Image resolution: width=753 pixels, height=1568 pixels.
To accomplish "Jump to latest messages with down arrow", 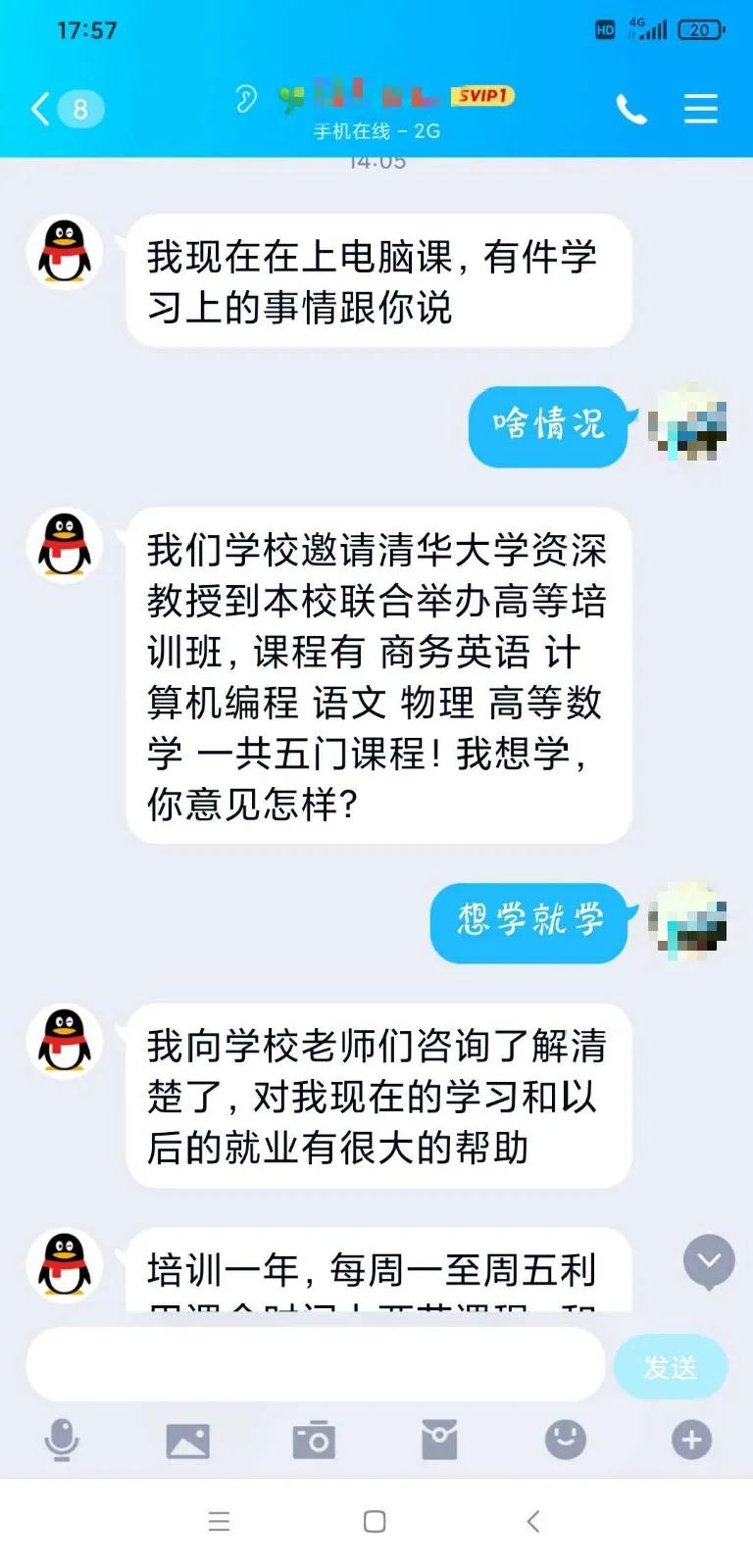I will point(709,1261).
